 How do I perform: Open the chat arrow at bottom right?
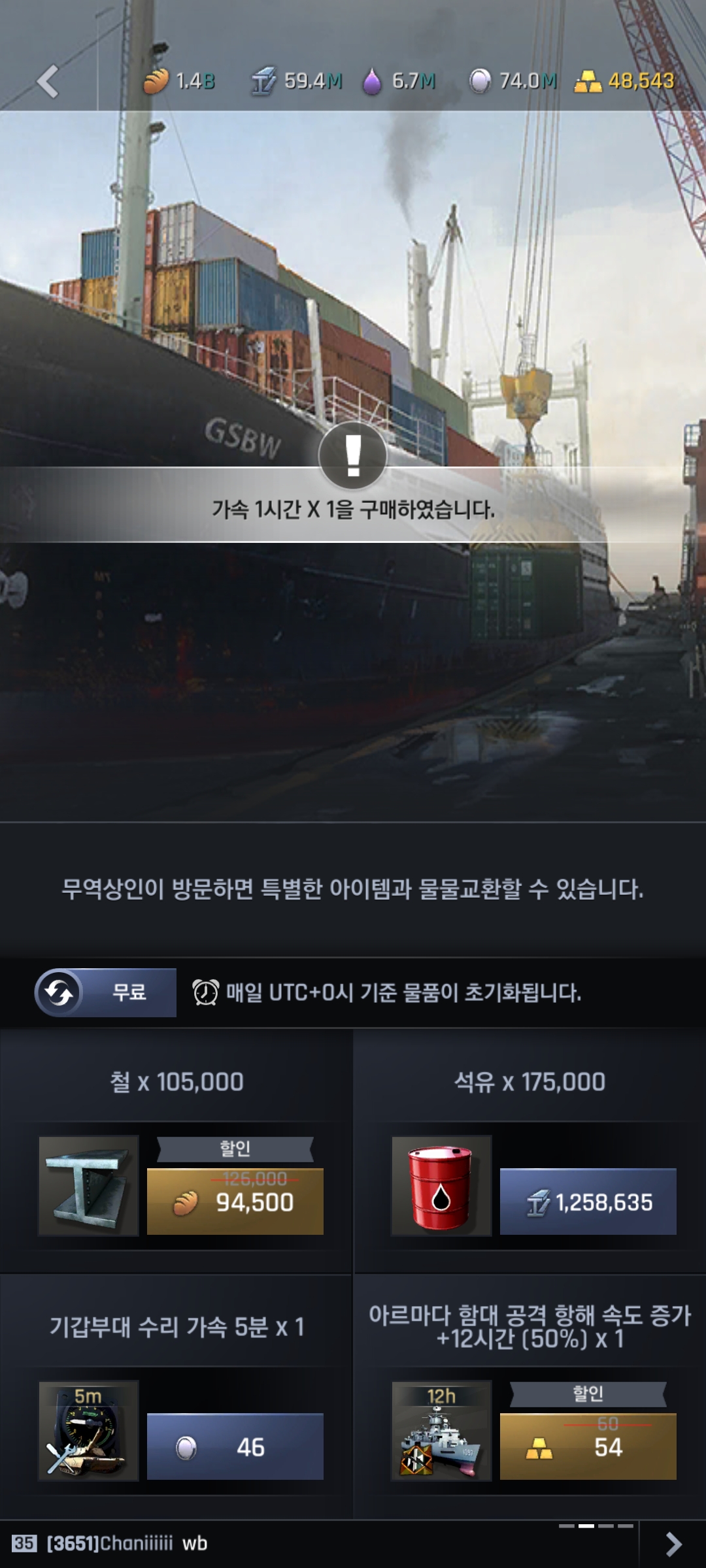[x=673, y=1544]
